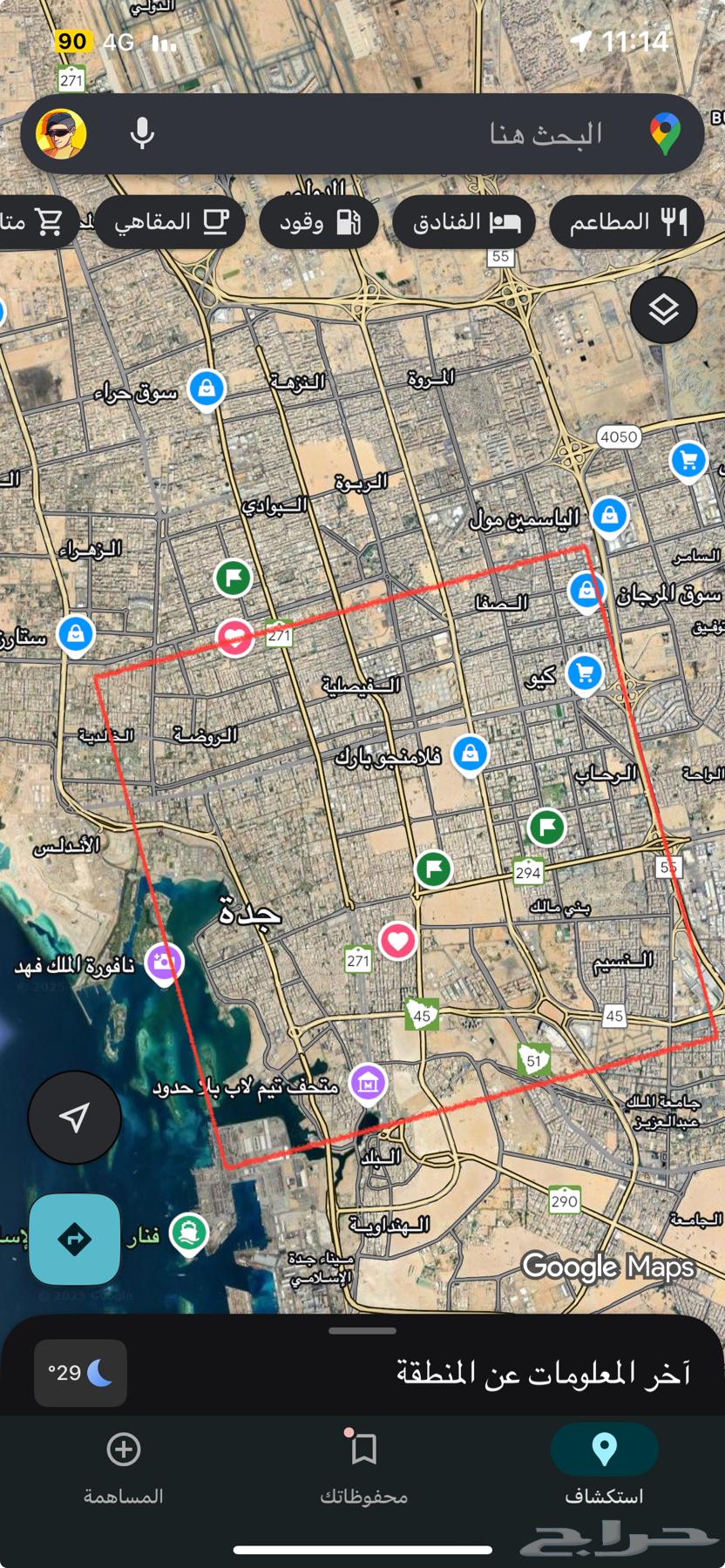Center map on my current location
725x1568 pixels.
[75, 1117]
